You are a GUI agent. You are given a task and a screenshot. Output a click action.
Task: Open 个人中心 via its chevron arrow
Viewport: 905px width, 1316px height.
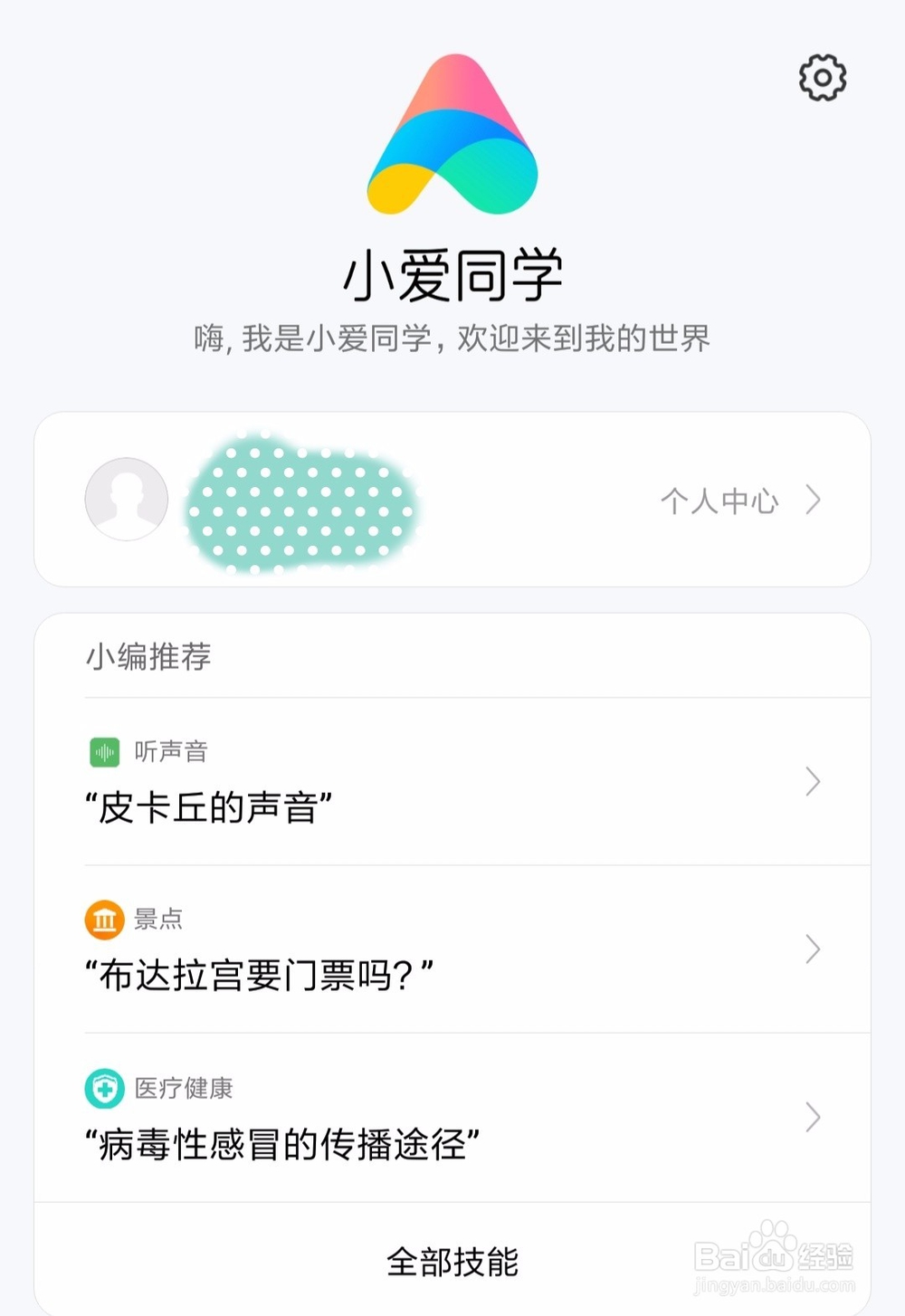tap(813, 500)
